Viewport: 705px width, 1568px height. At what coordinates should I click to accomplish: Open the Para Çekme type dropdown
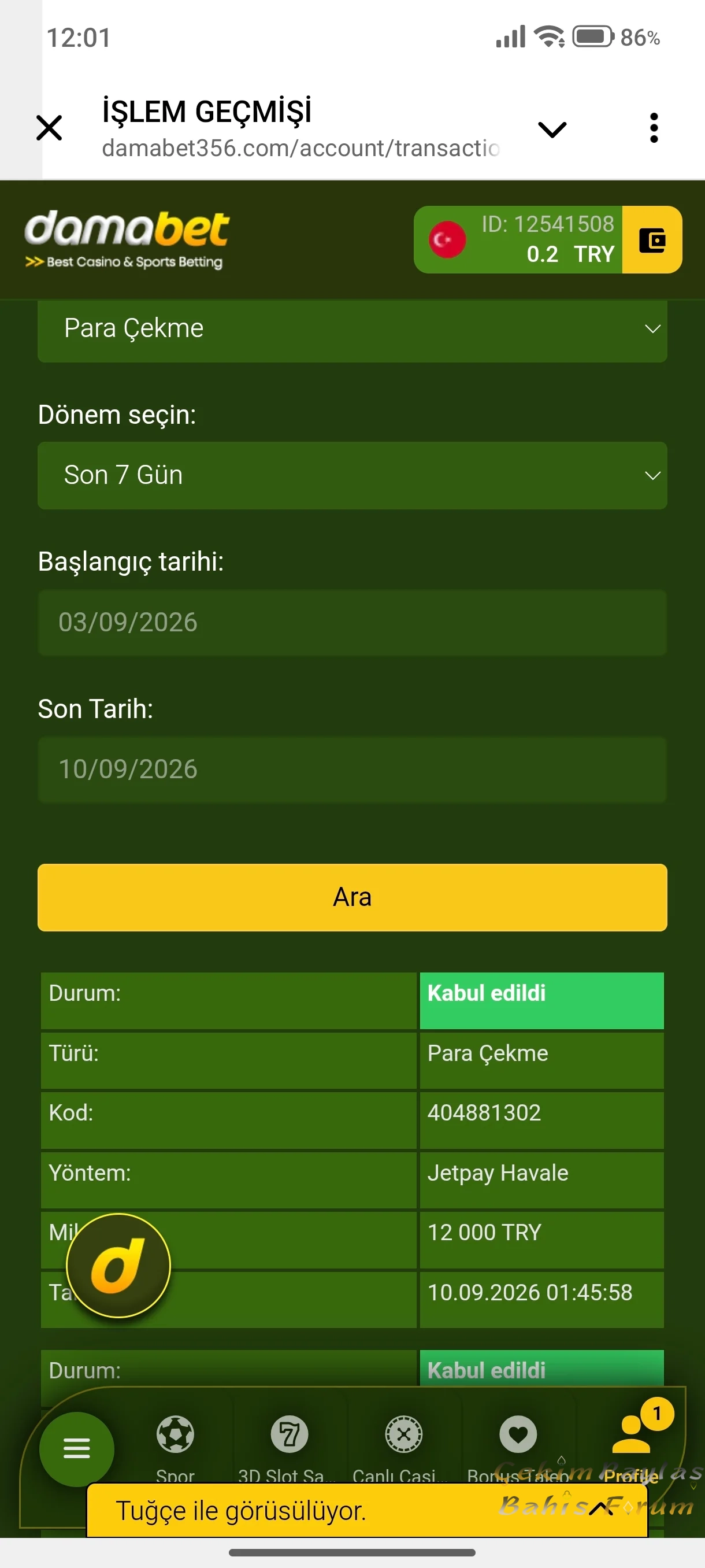(x=352, y=330)
